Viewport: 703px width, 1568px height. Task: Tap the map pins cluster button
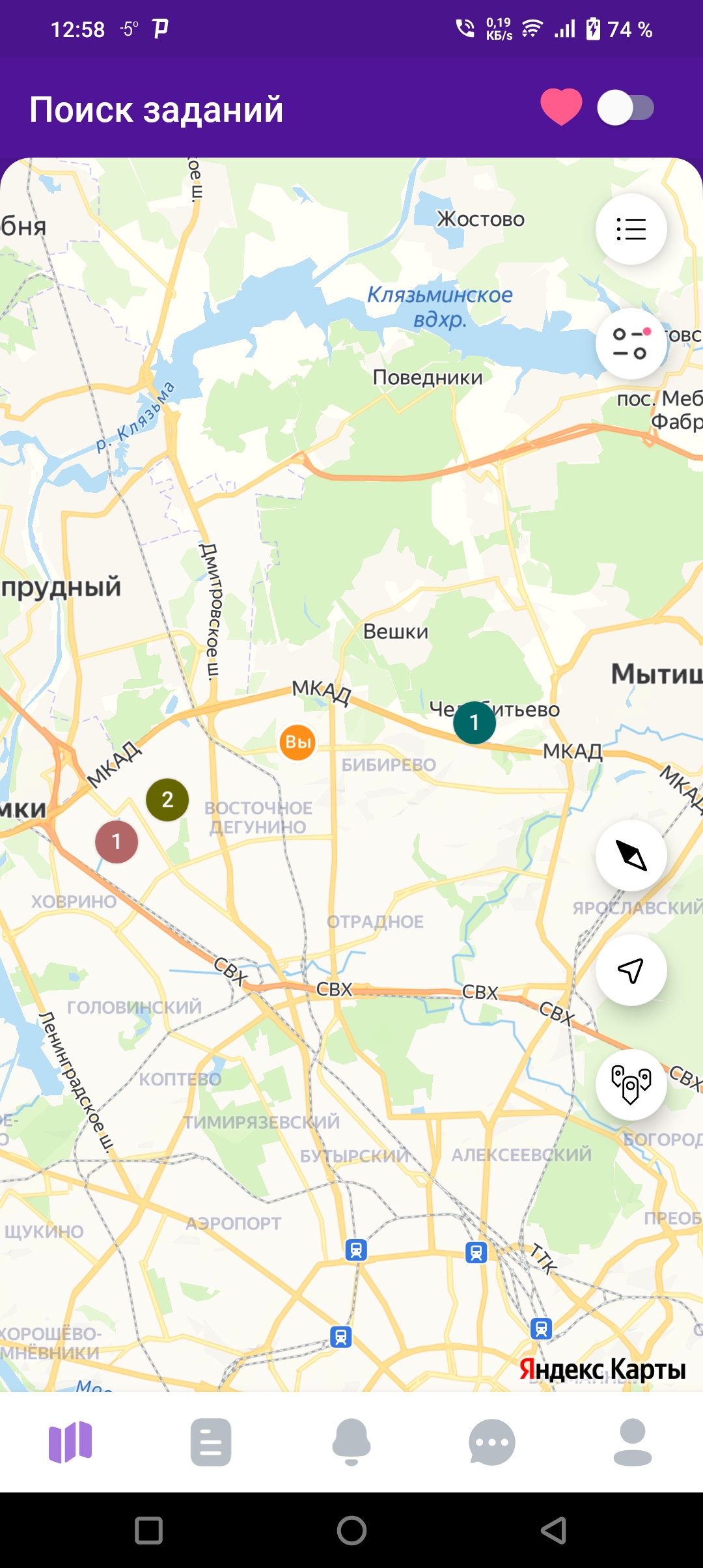pos(631,1085)
